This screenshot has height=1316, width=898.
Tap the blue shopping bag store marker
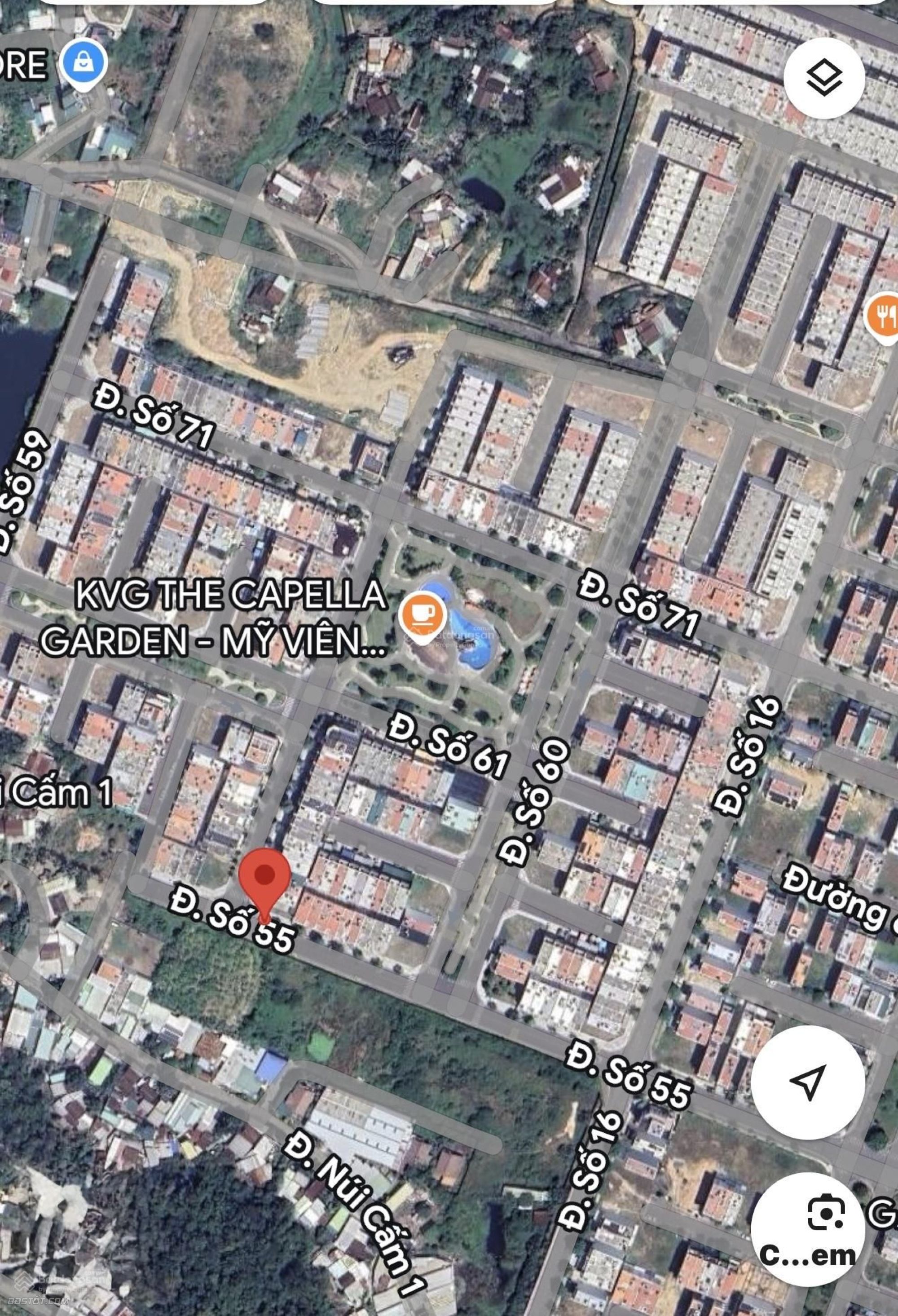[x=84, y=63]
